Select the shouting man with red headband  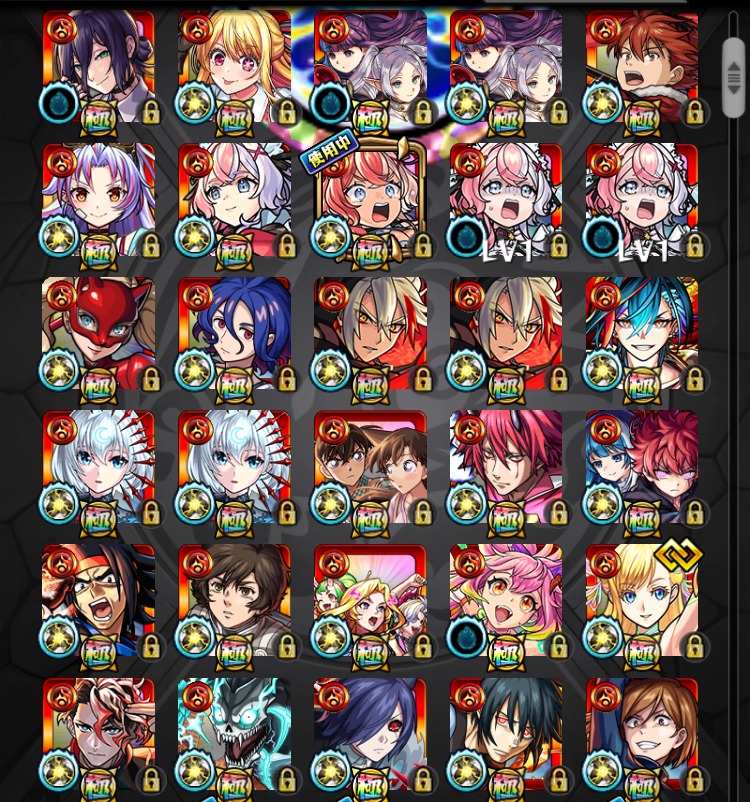click(x=98, y=601)
